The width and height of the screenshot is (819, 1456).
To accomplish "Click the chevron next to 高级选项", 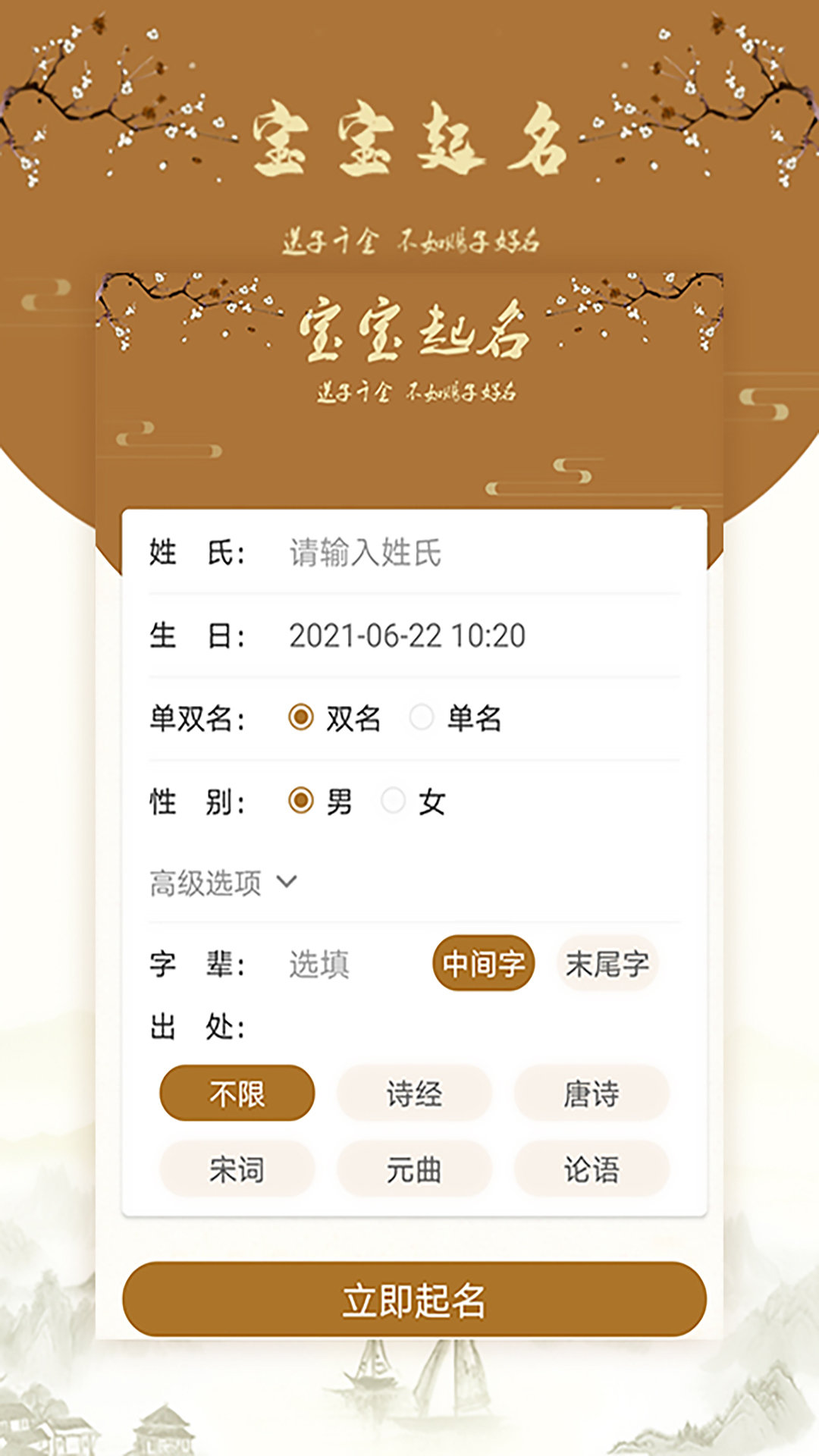I will pos(287,882).
